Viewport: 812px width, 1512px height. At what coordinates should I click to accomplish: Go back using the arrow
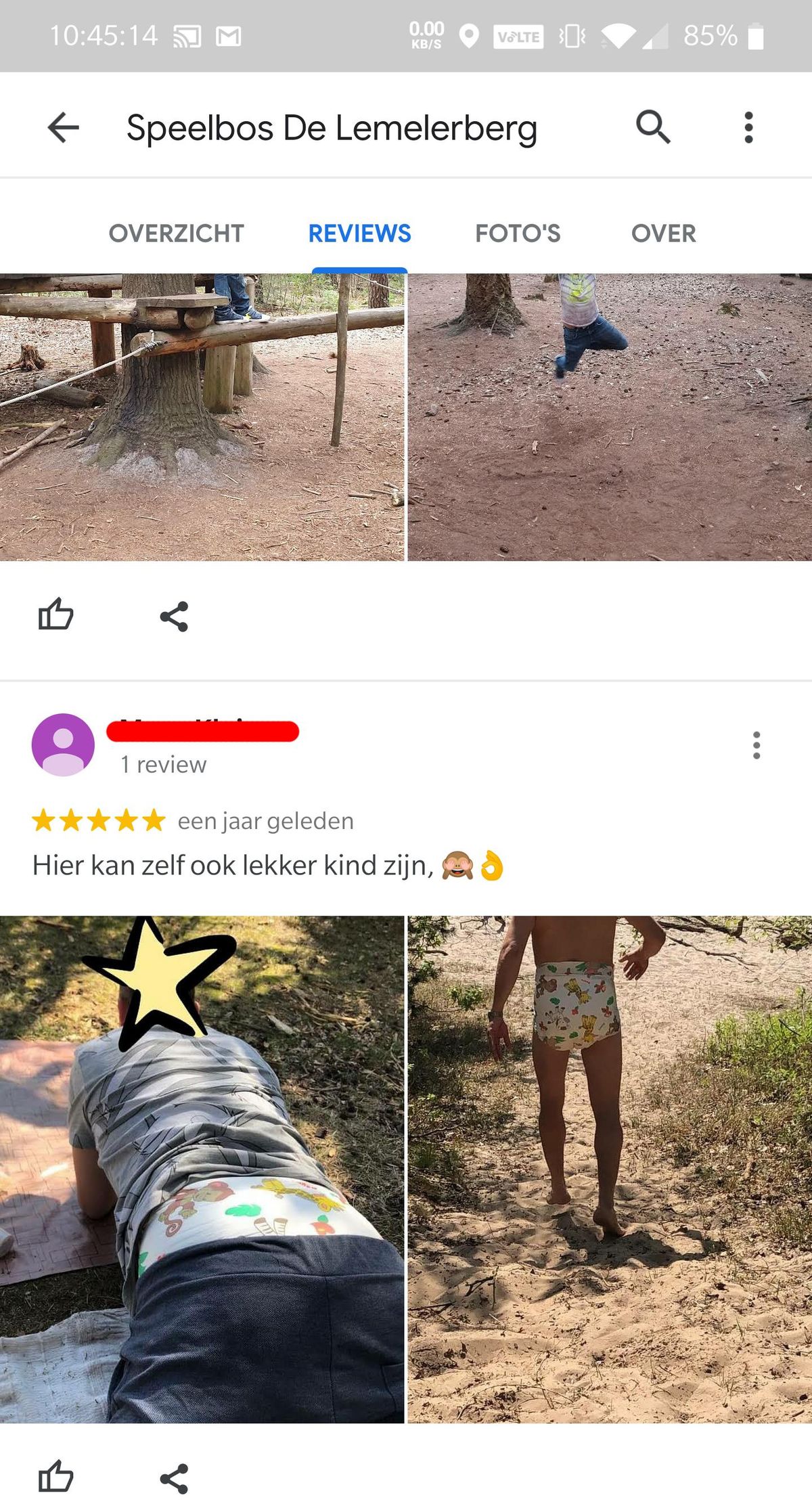64,127
